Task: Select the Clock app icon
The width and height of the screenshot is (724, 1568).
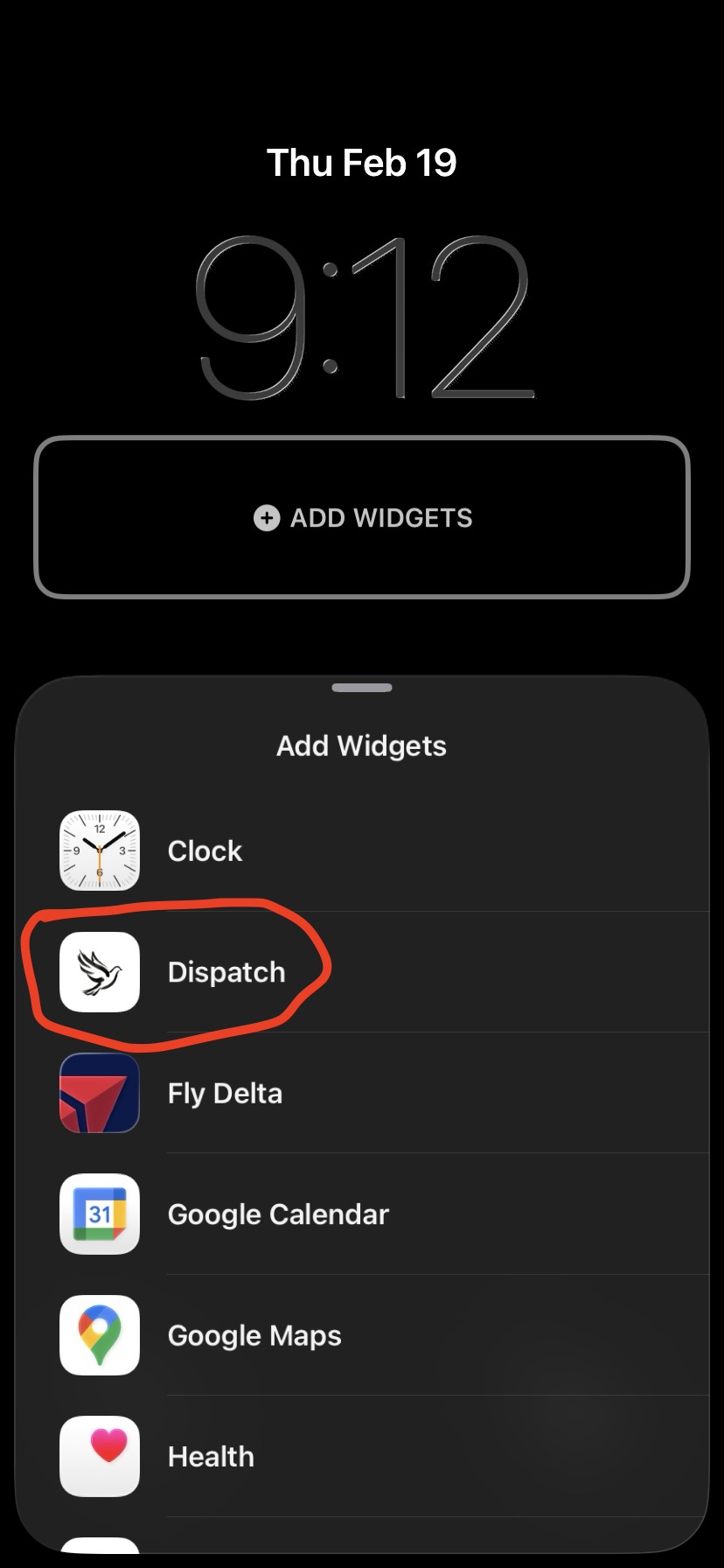Action: (x=99, y=850)
